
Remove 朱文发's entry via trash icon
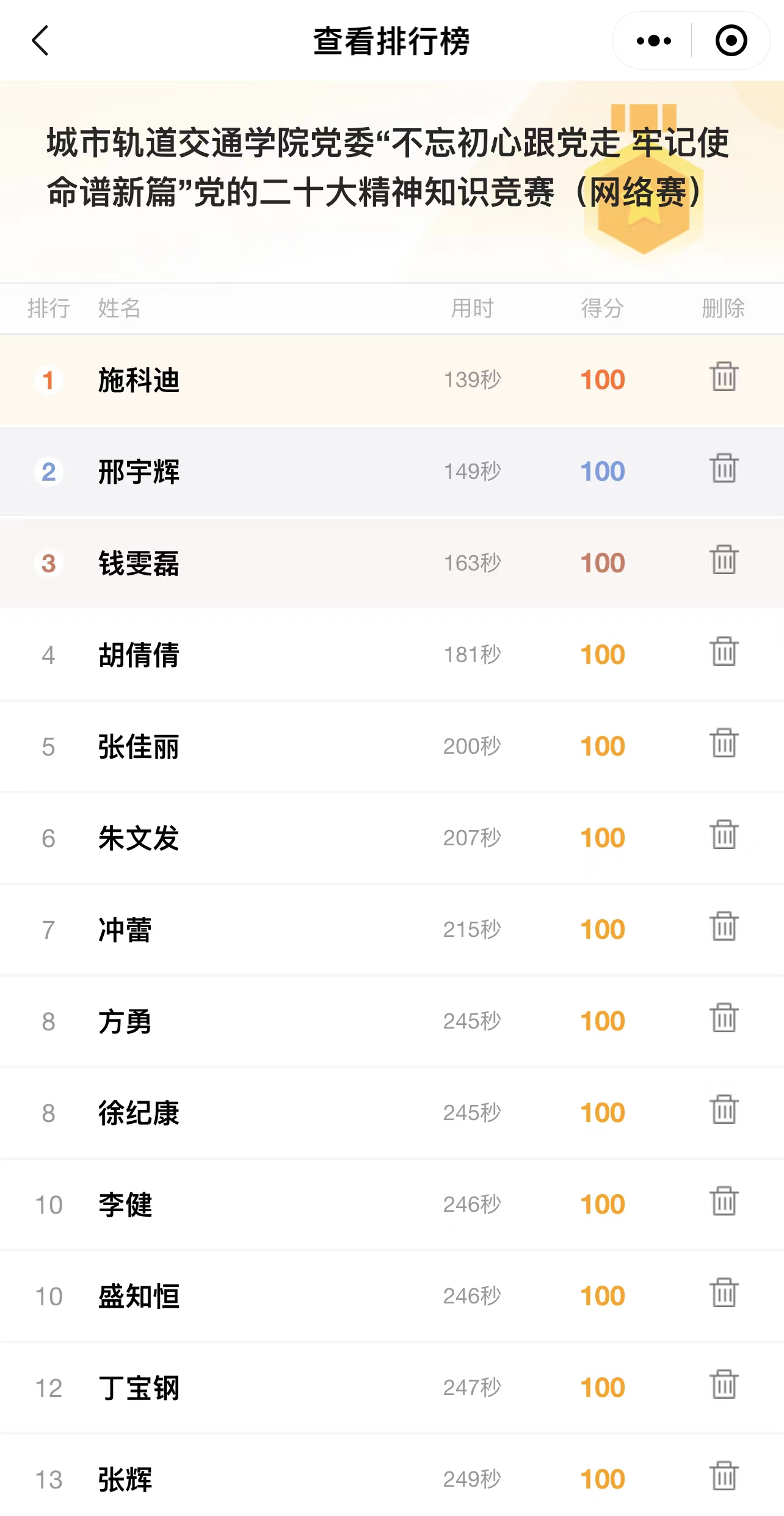click(x=724, y=835)
